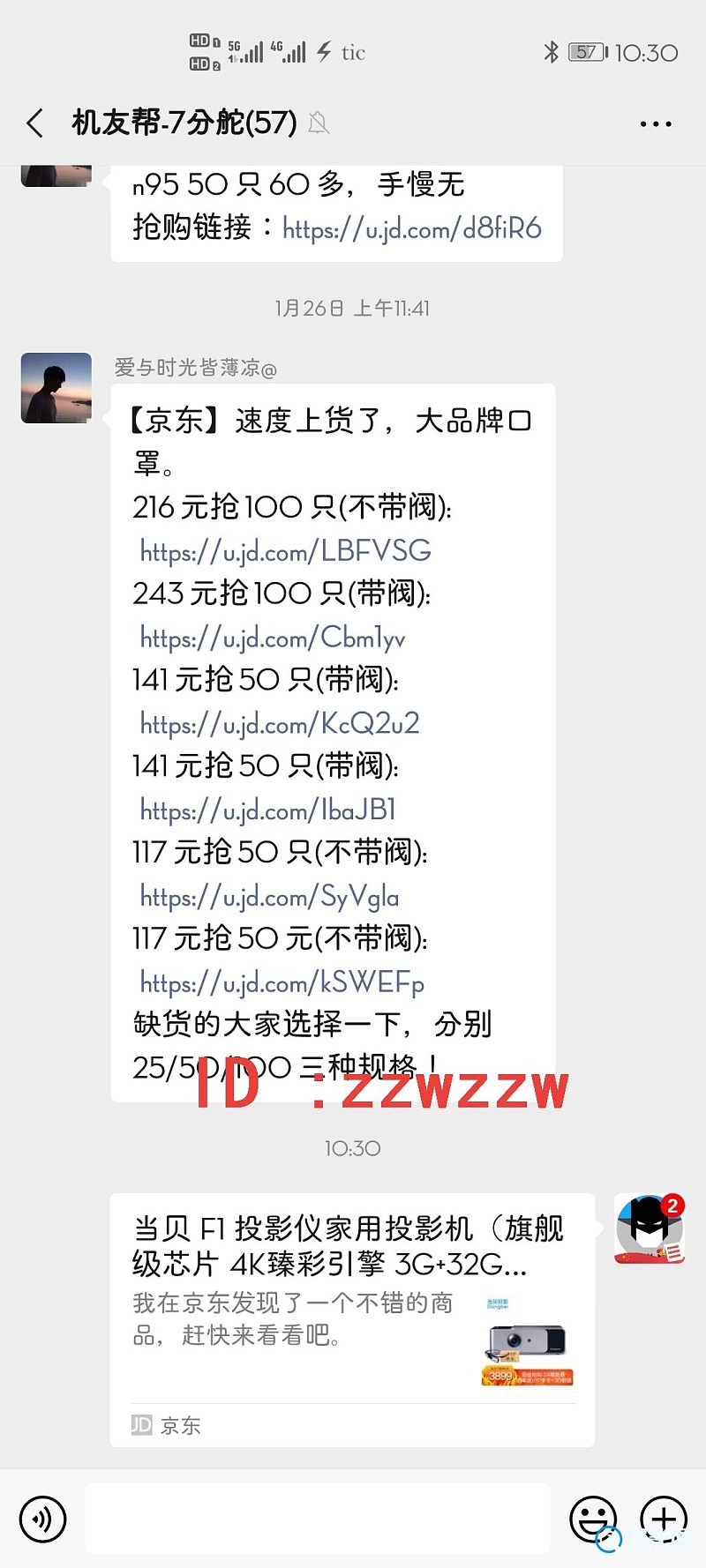Open link https://u.jd.com/Cbm1yv
The height and width of the screenshot is (1568, 706).
[x=273, y=638]
